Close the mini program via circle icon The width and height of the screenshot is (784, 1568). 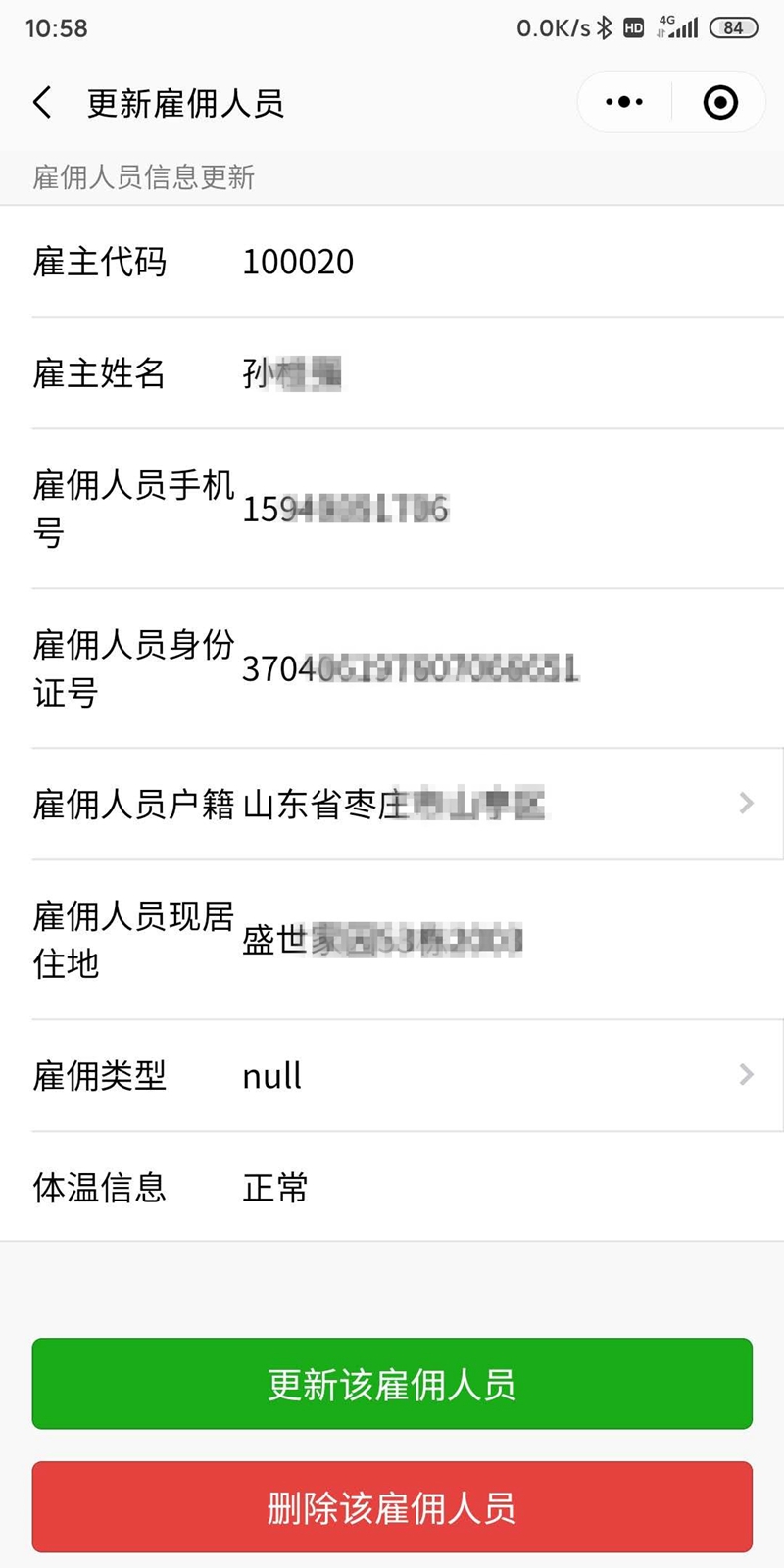[x=720, y=102]
